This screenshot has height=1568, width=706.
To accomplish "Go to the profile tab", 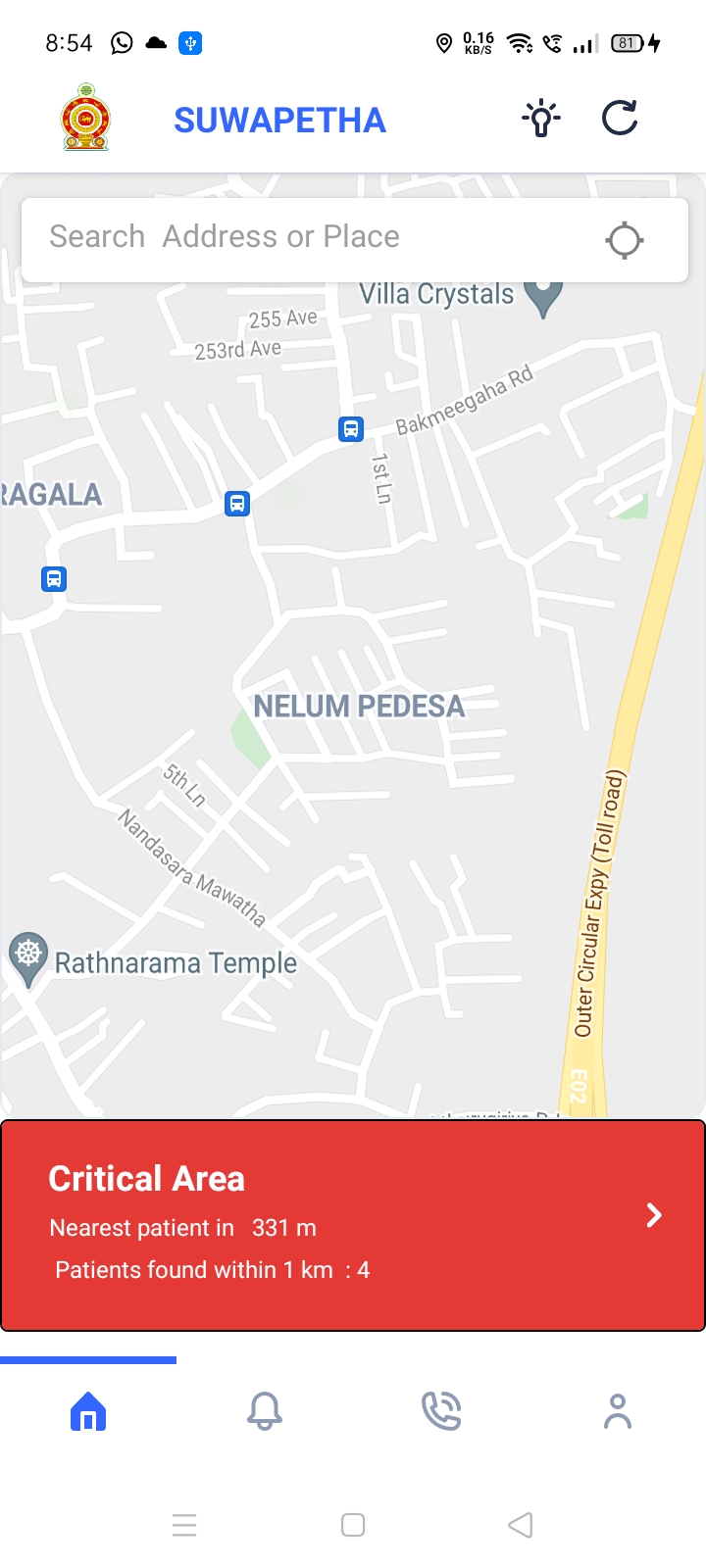I will pos(618,1411).
